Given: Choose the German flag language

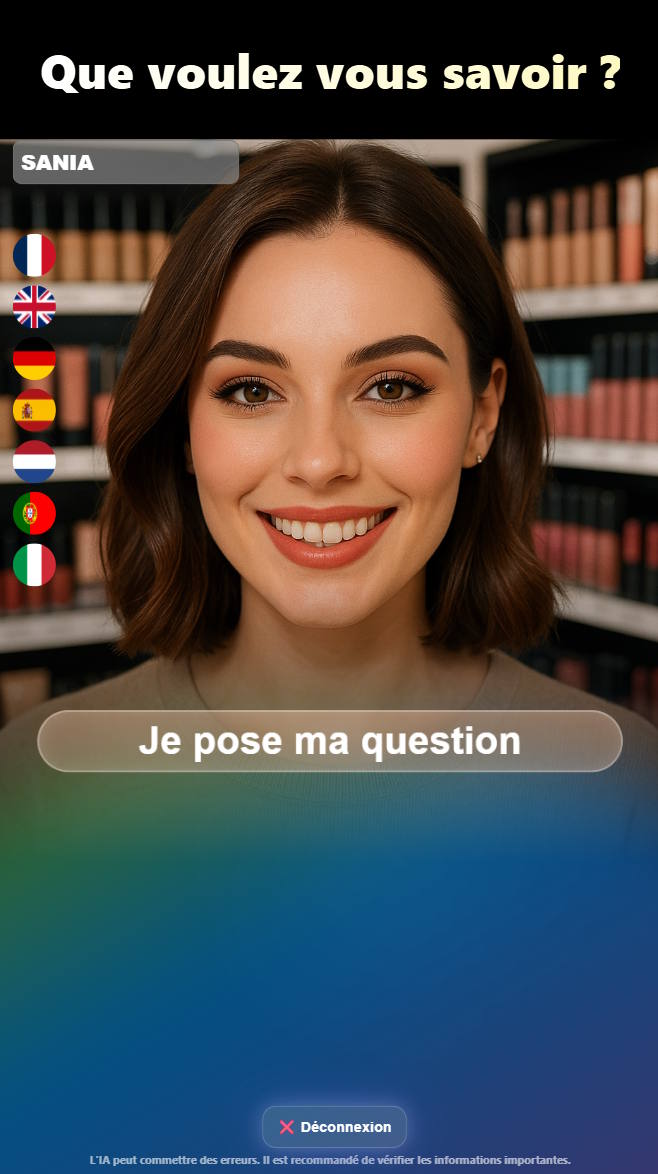Looking at the screenshot, I should click(34, 359).
